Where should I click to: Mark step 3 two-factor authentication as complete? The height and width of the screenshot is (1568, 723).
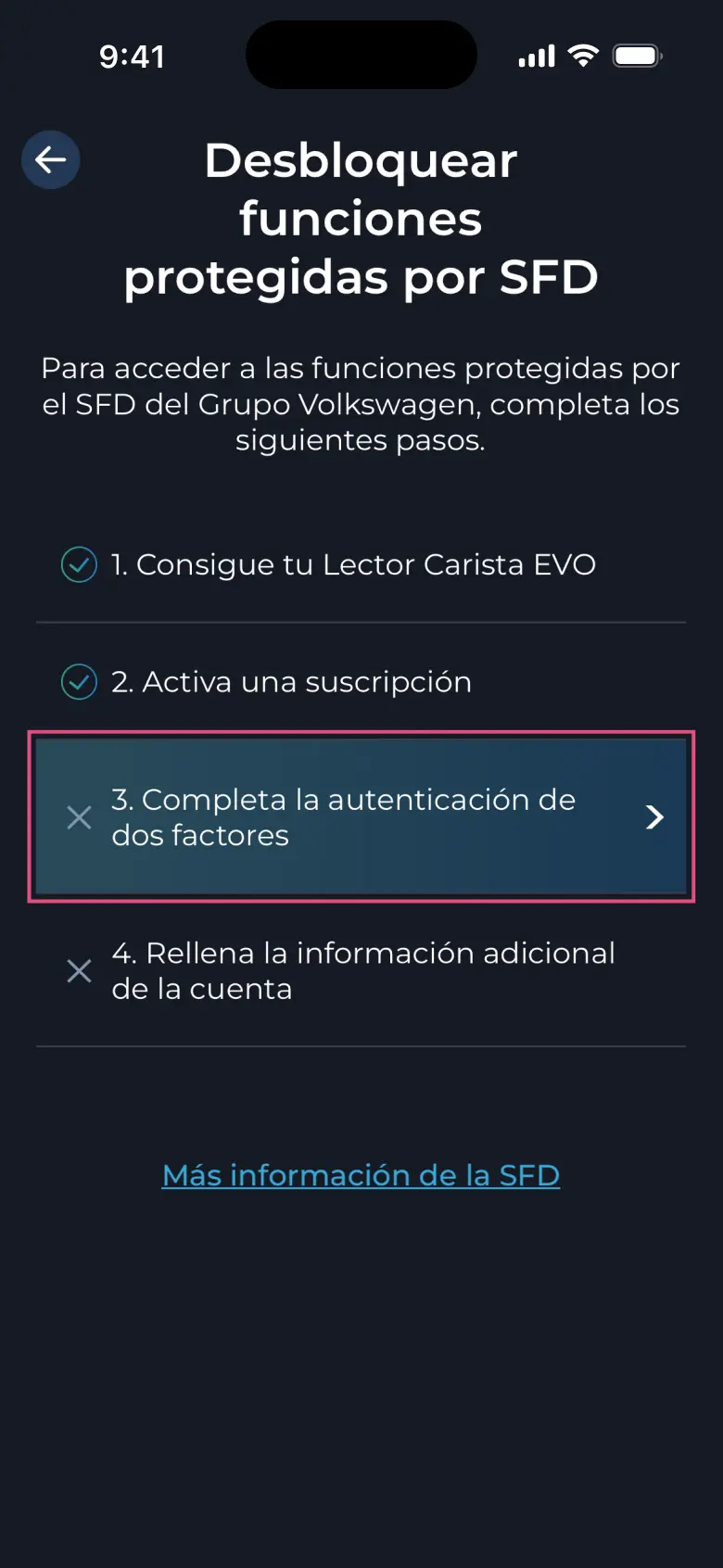tap(79, 816)
